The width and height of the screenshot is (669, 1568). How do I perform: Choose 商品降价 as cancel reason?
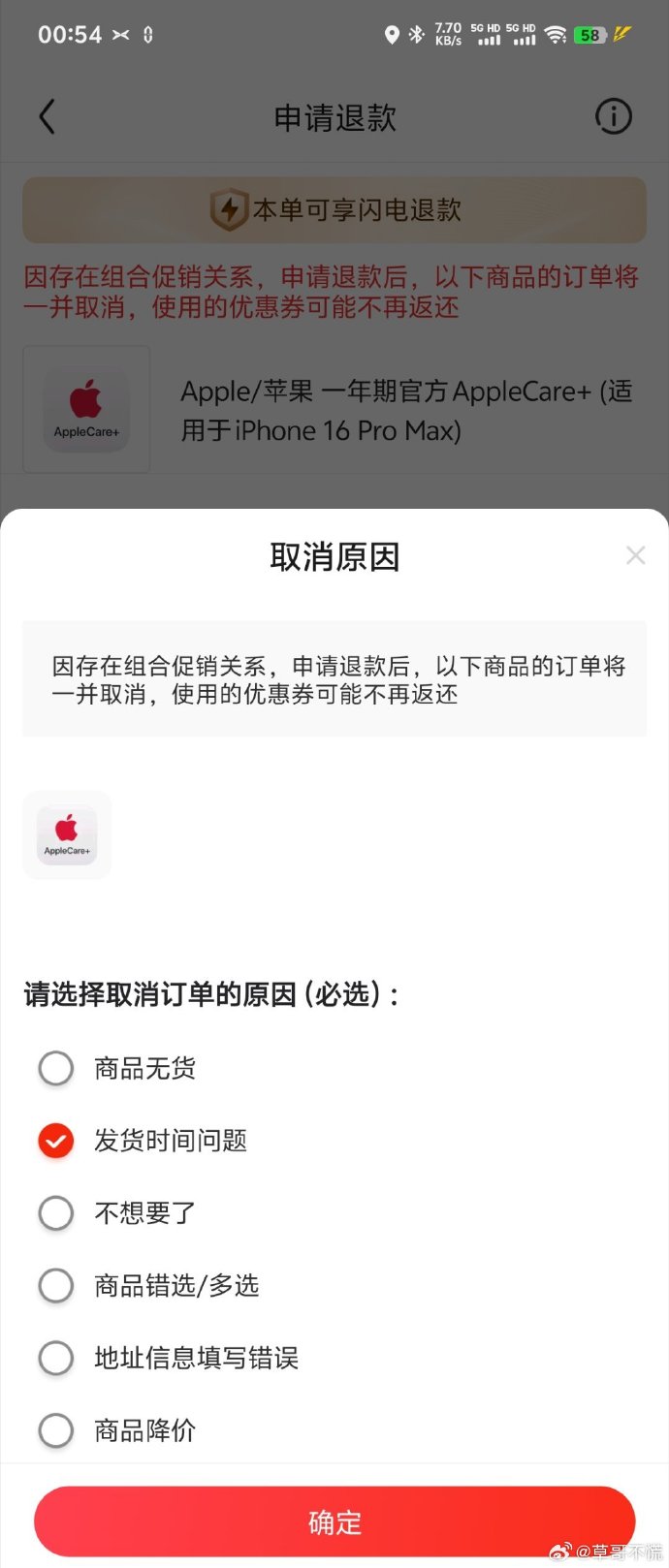(56, 1429)
